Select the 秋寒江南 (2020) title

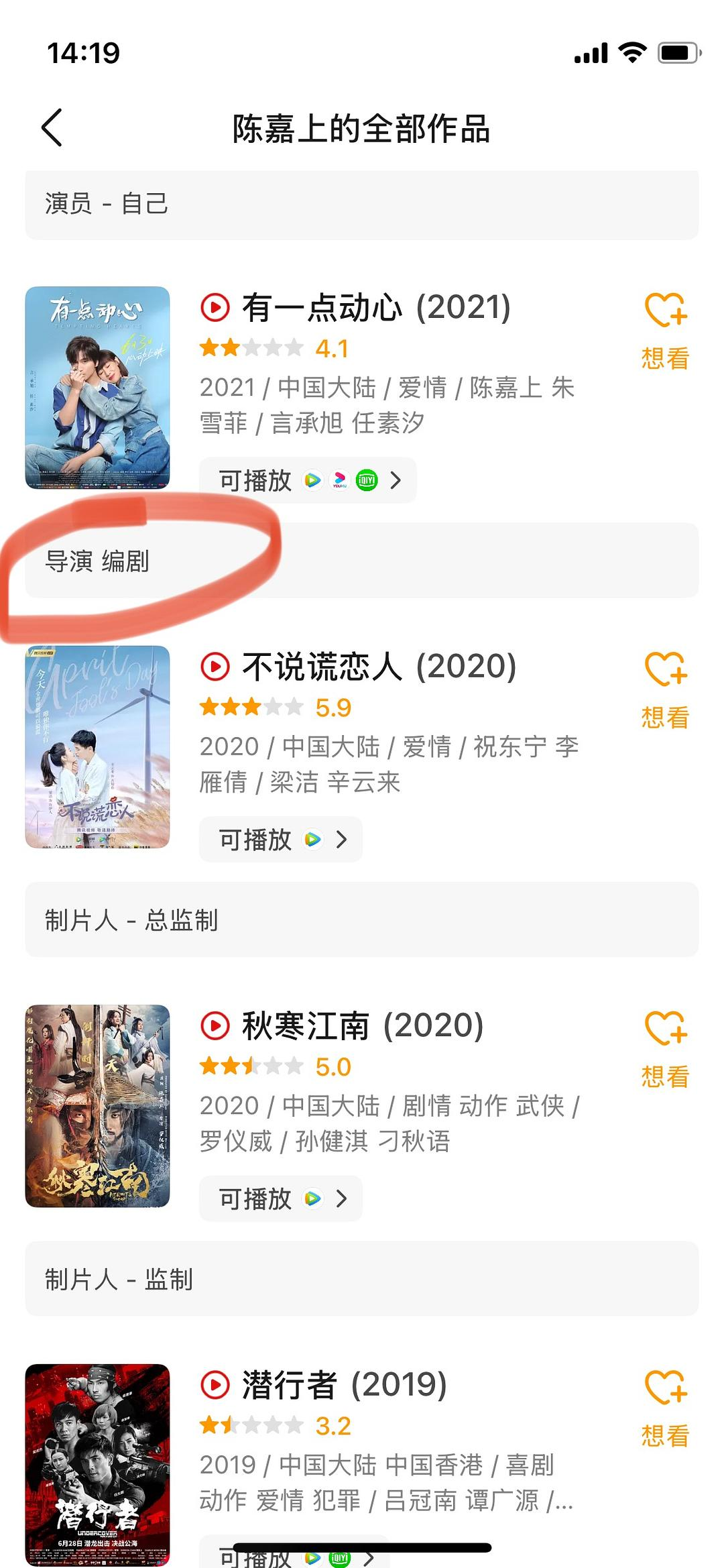pyautogui.click(x=362, y=1026)
